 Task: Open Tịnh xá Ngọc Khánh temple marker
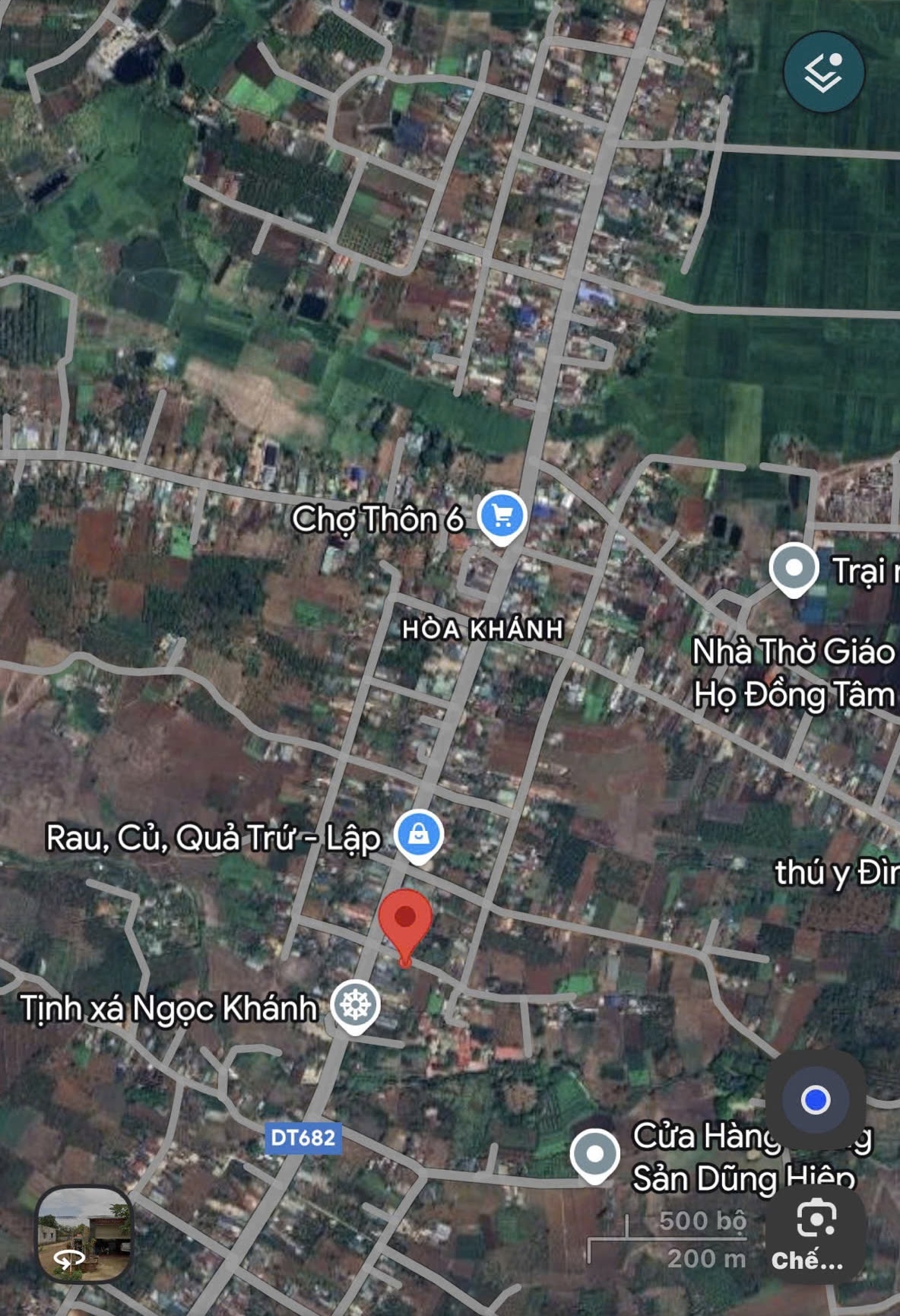click(x=355, y=1006)
